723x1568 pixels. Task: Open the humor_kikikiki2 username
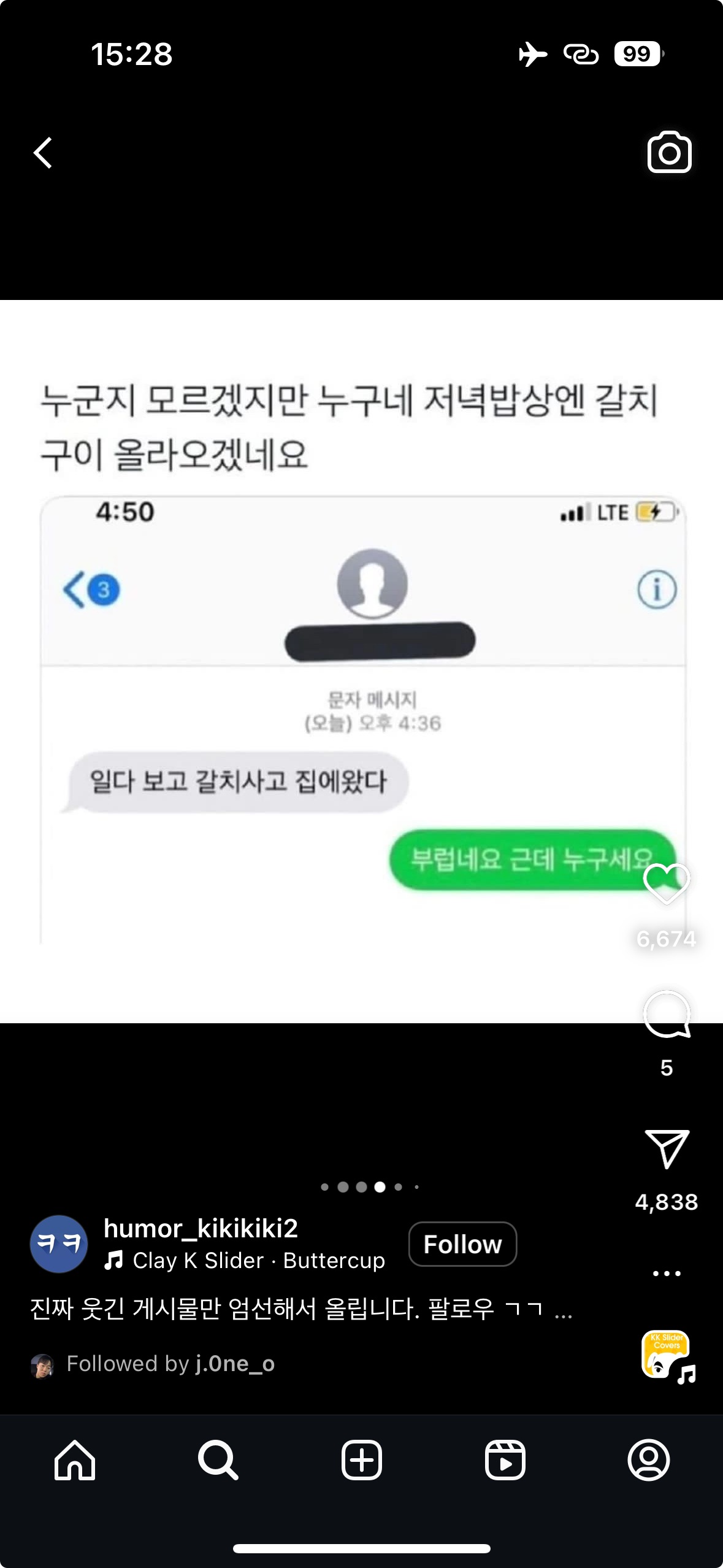201,1229
